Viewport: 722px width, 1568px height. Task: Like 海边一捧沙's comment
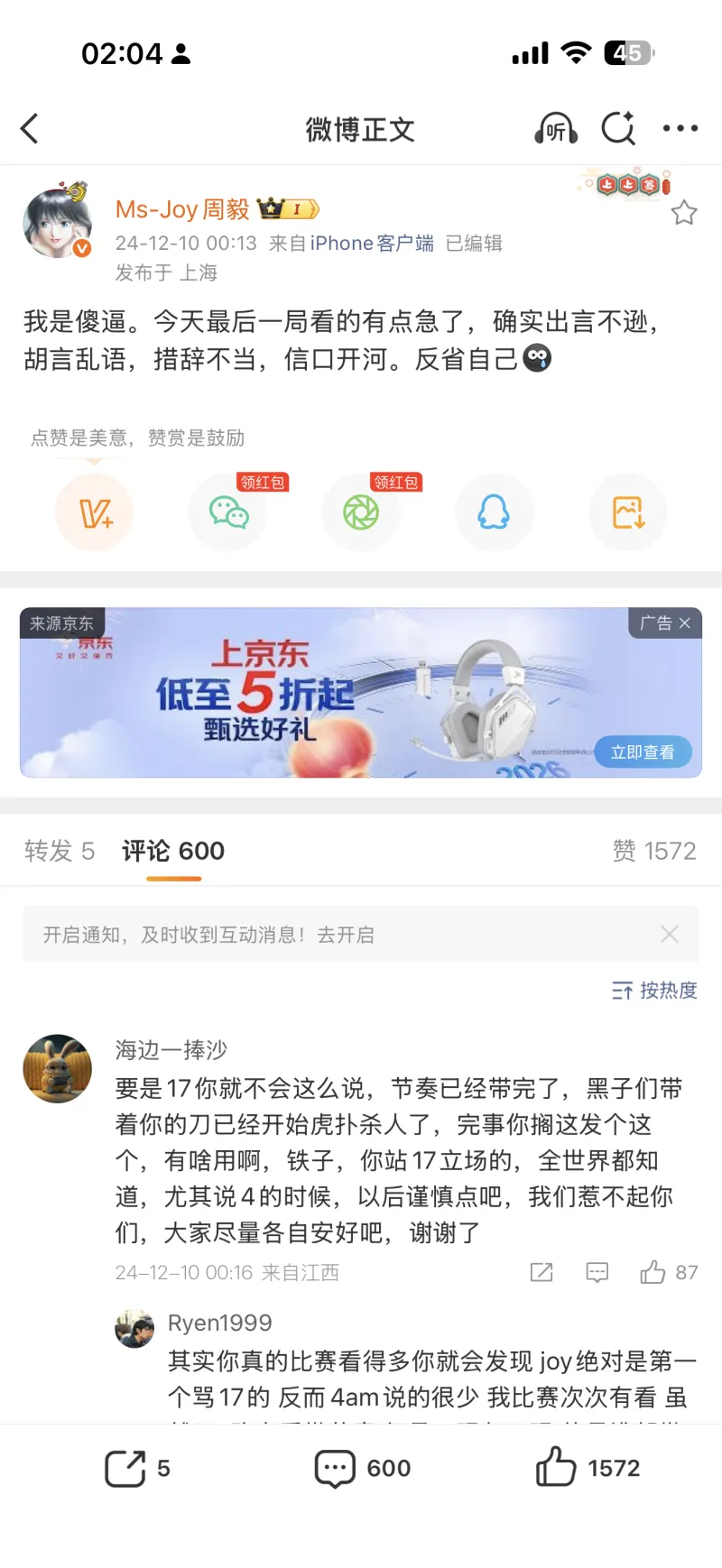coord(653,1272)
